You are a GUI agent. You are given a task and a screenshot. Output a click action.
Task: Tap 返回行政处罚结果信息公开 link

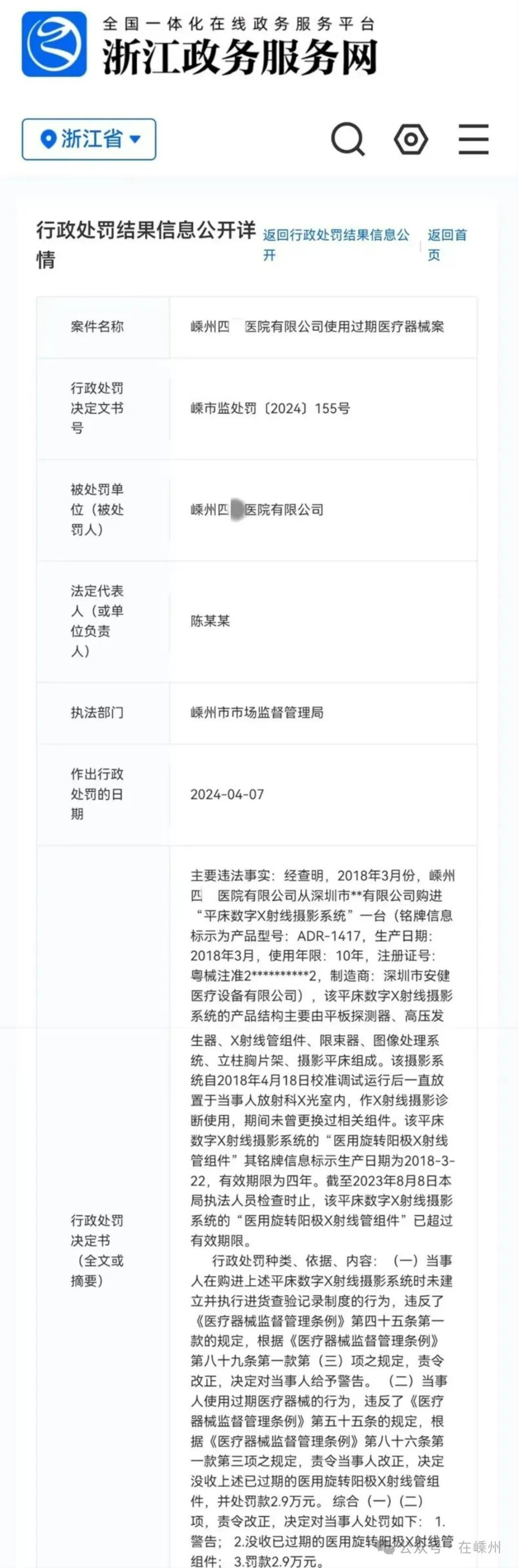point(335,244)
